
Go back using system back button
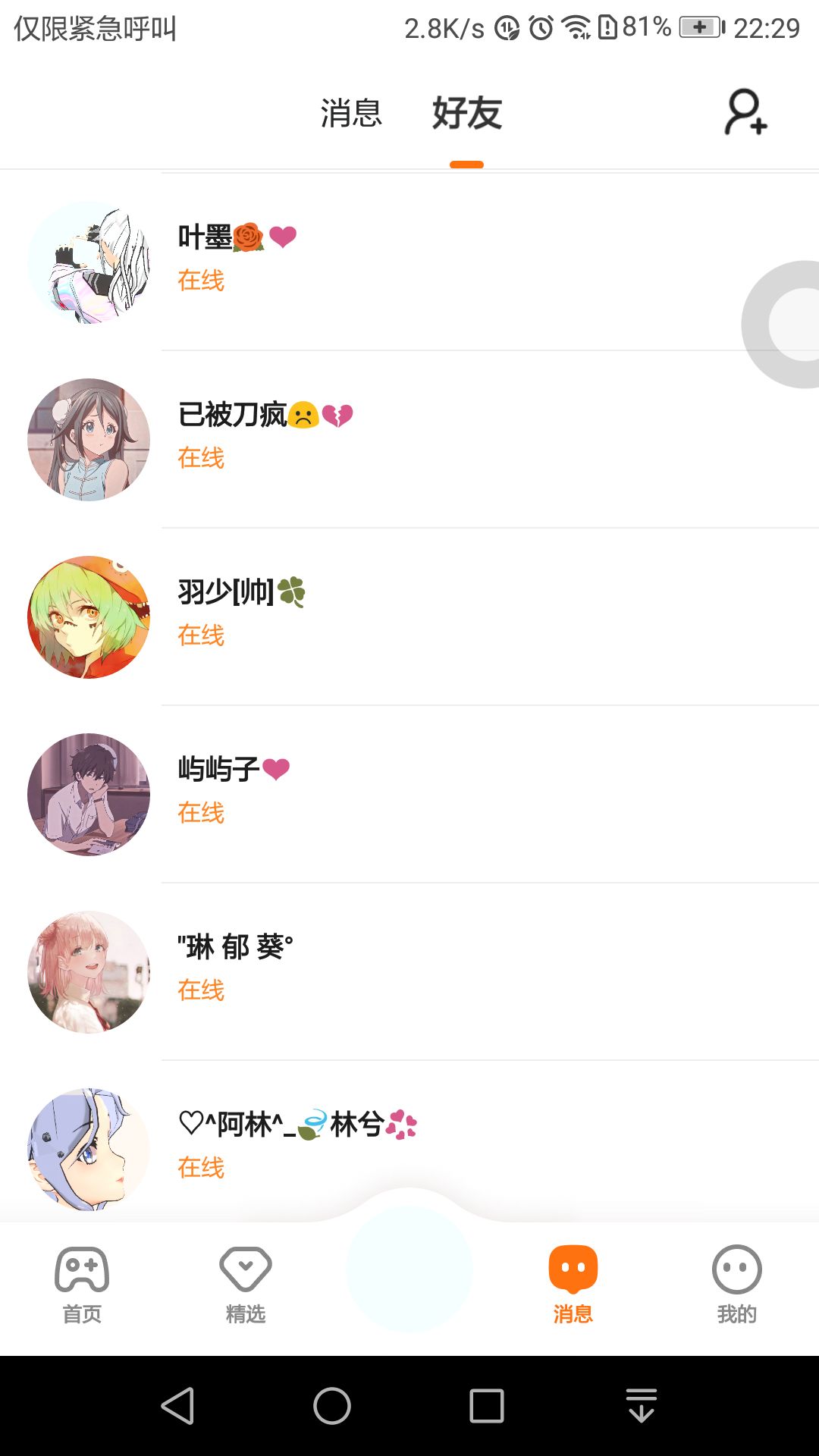(178, 1406)
